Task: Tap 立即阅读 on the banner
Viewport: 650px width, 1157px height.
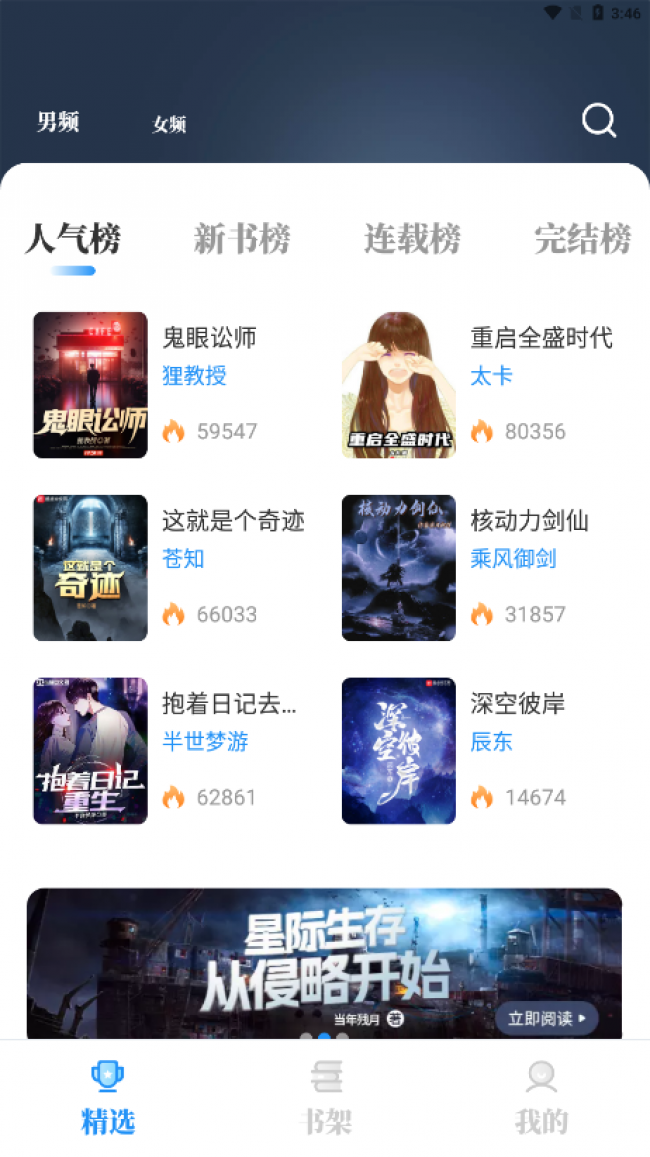Action: coord(546,1018)
